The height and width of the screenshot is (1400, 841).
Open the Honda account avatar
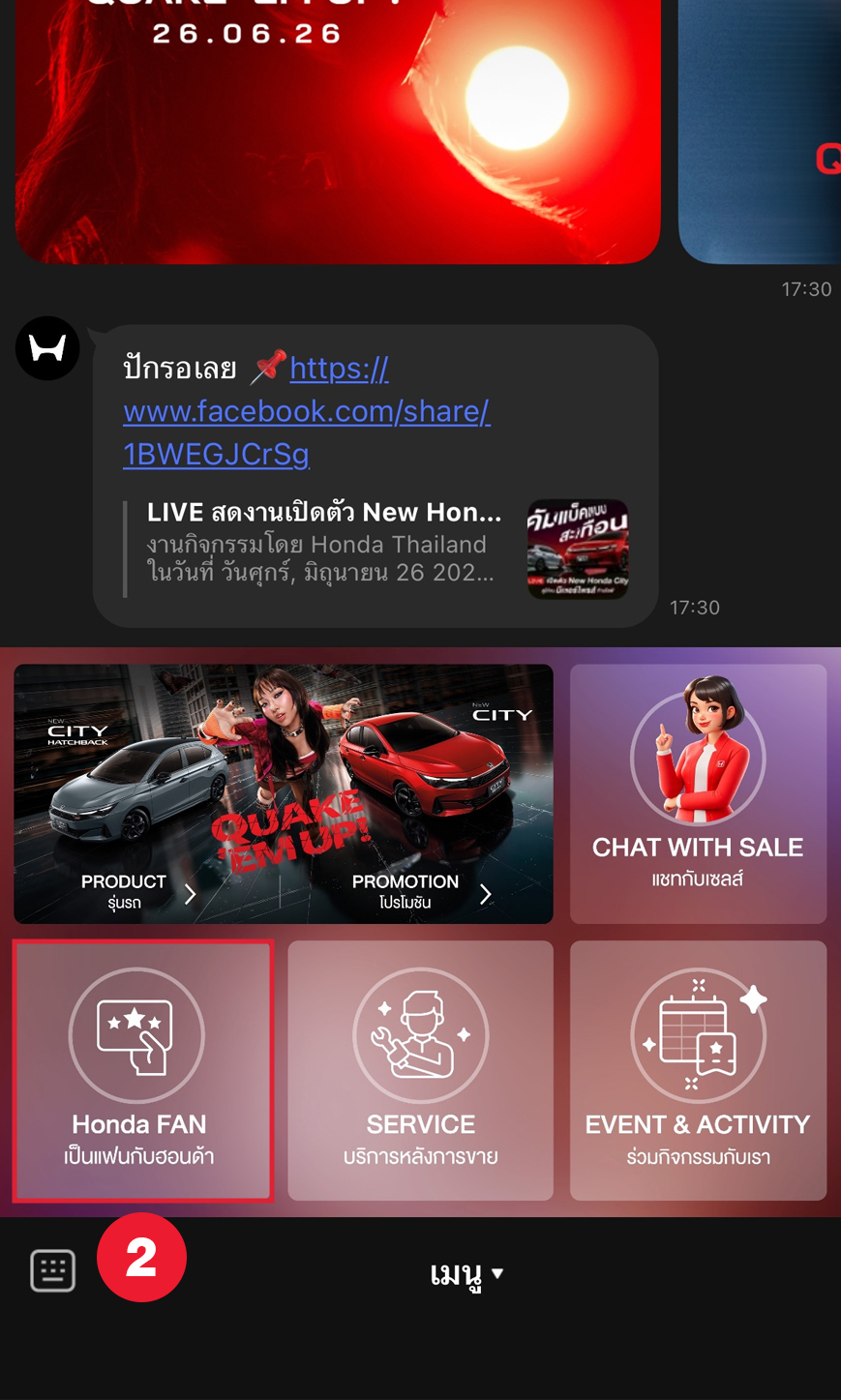(47, 348)
